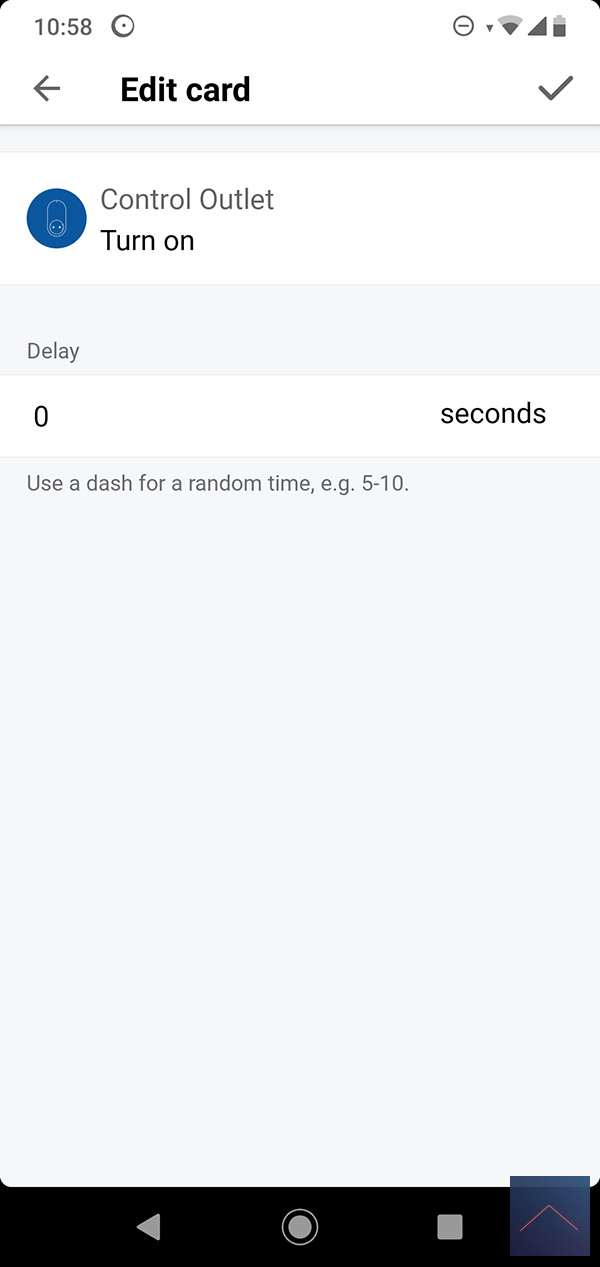600x1267 pixels.
Task: Go to the home screen
Action: pyautogui.click(x=300, y=1226)
